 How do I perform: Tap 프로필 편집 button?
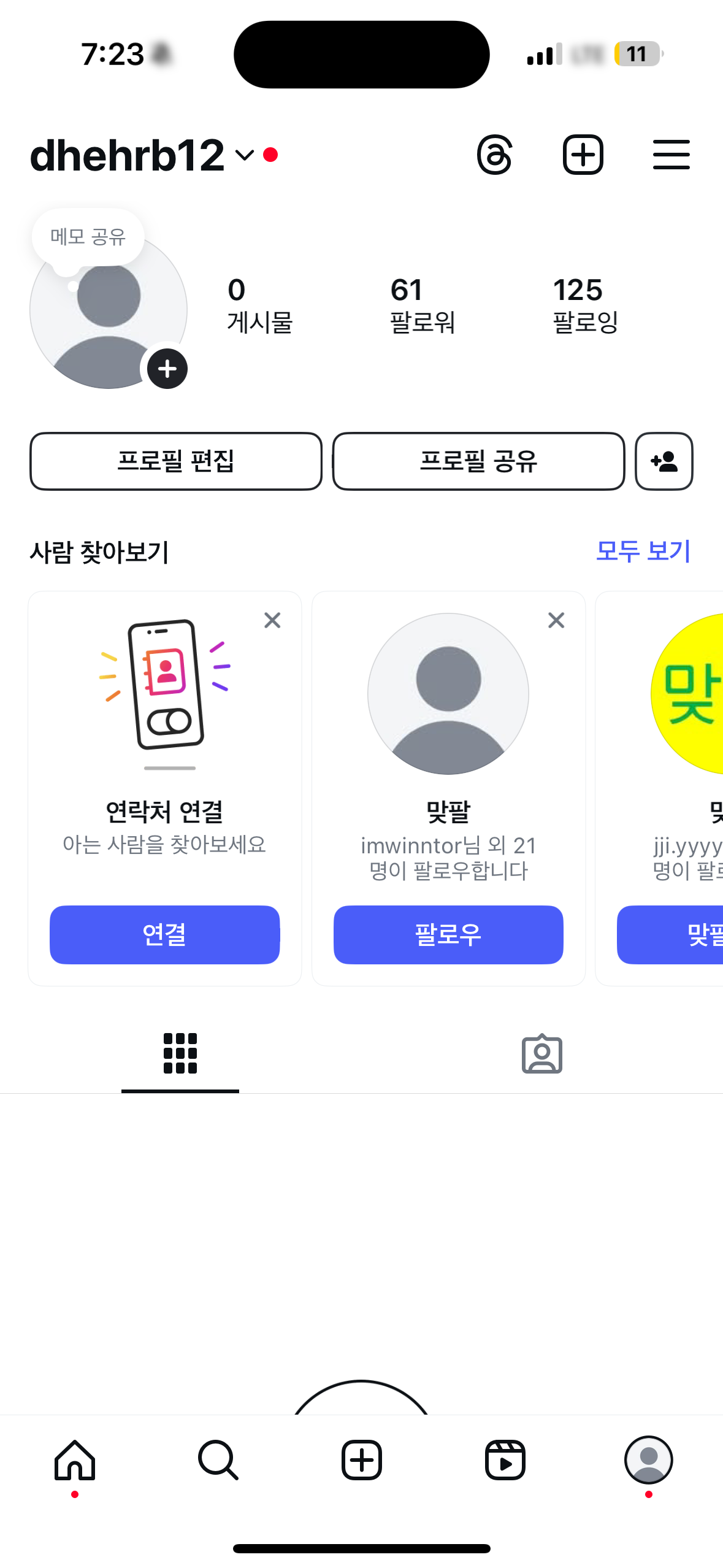pyautogui.click(x=176, y=461)
